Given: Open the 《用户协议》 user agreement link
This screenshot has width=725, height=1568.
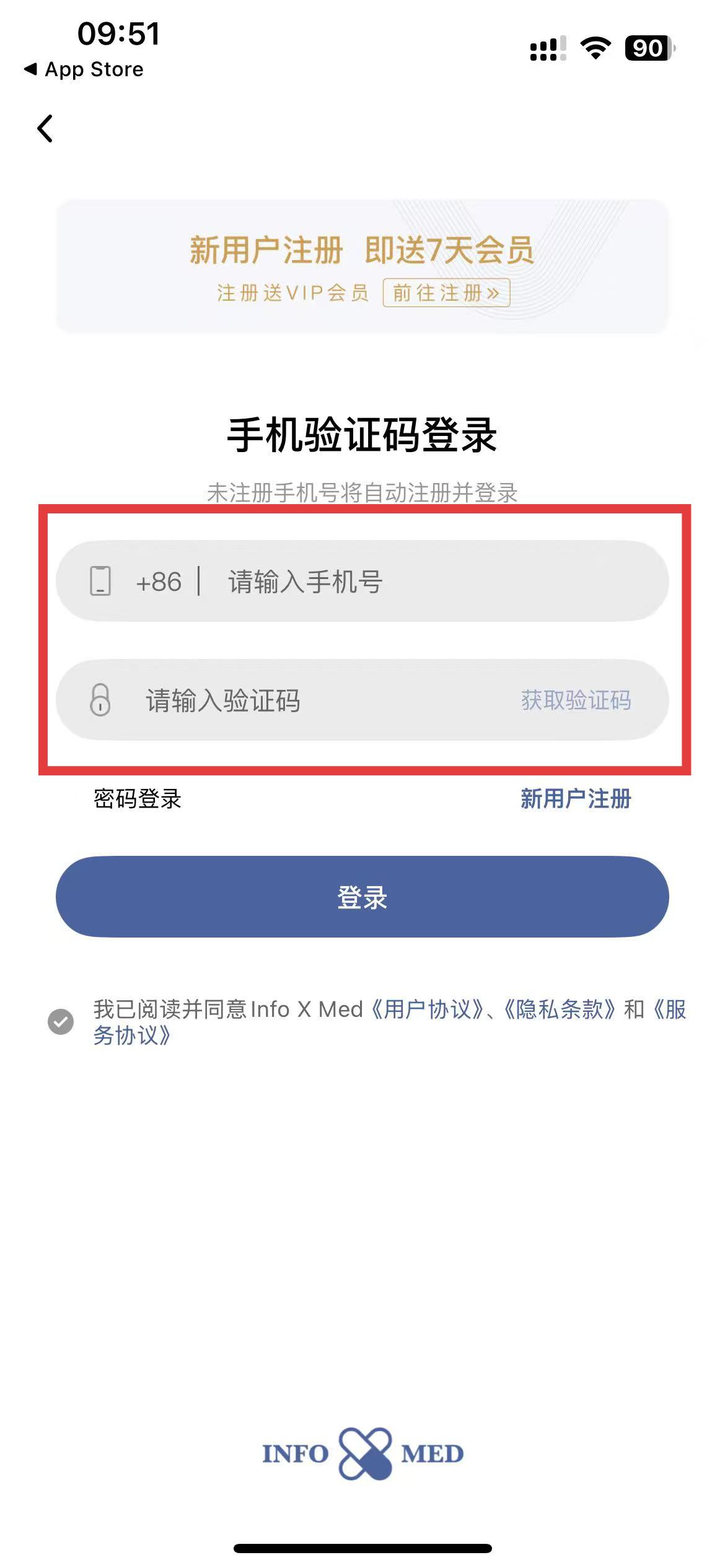Looking at the screenshot, I should [428, 1009].
